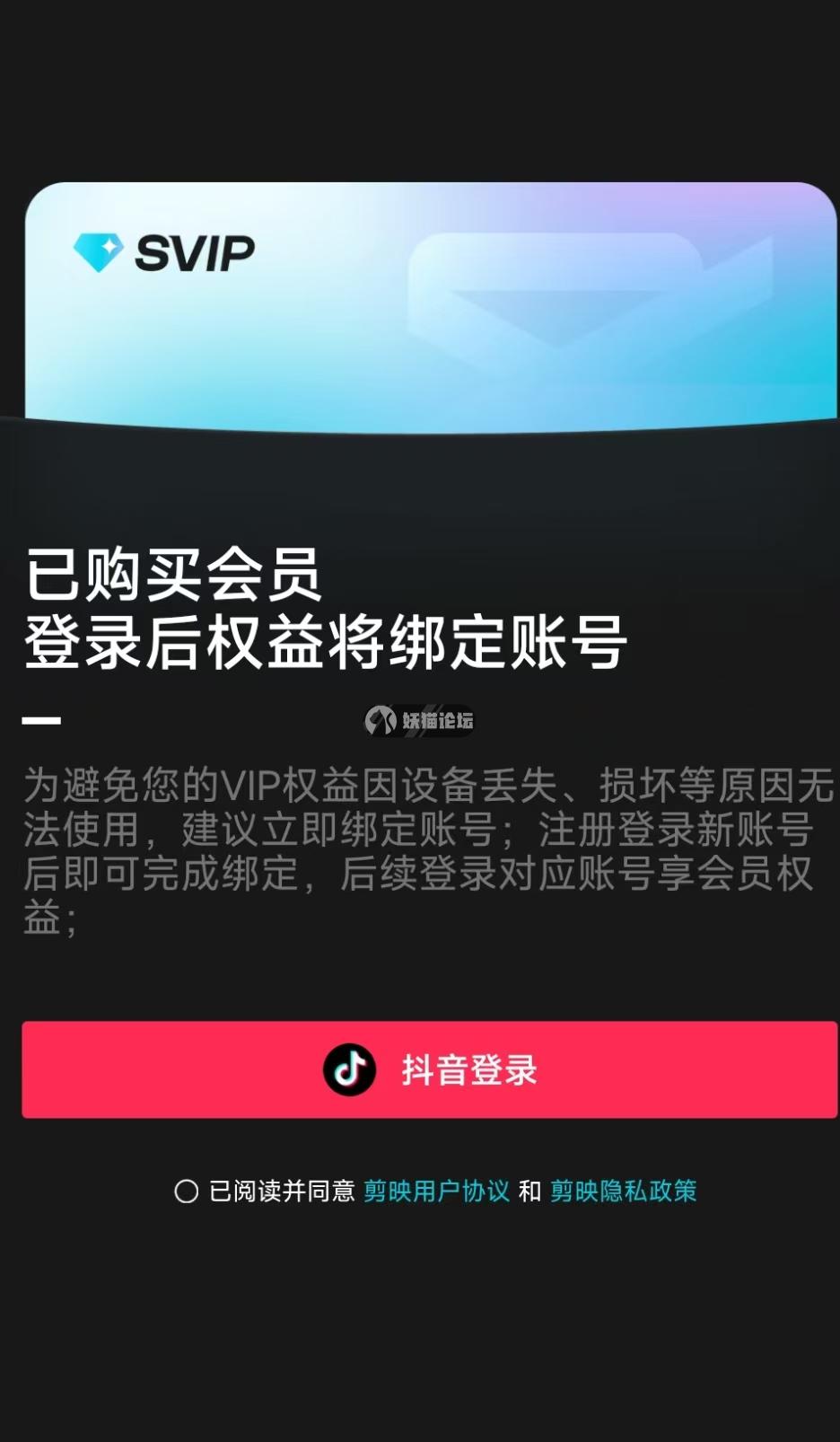Check the 已阅读并同意 agreement circle
Screen dimensions: 840x1442
(x=186, y=1191)
